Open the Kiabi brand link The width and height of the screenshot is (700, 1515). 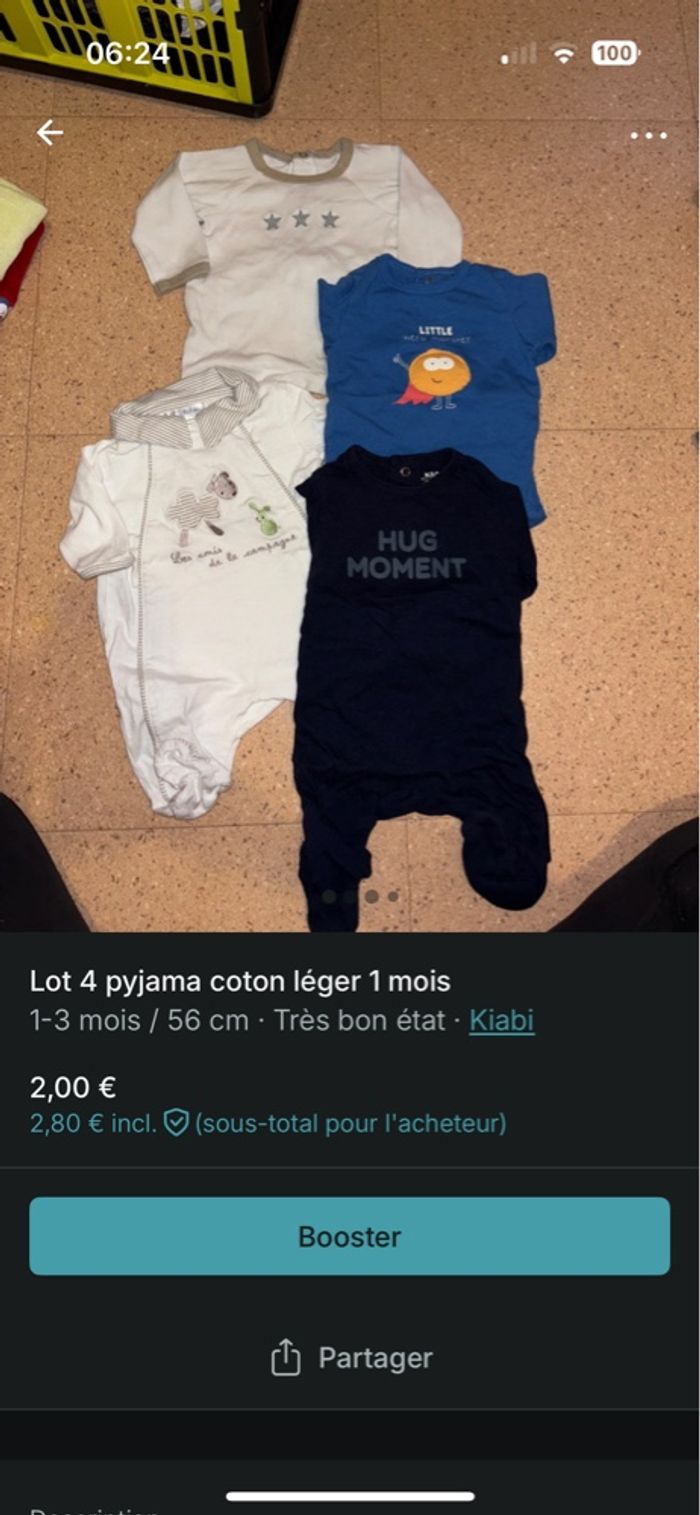pyautogui.click(x=501, y=1020)
